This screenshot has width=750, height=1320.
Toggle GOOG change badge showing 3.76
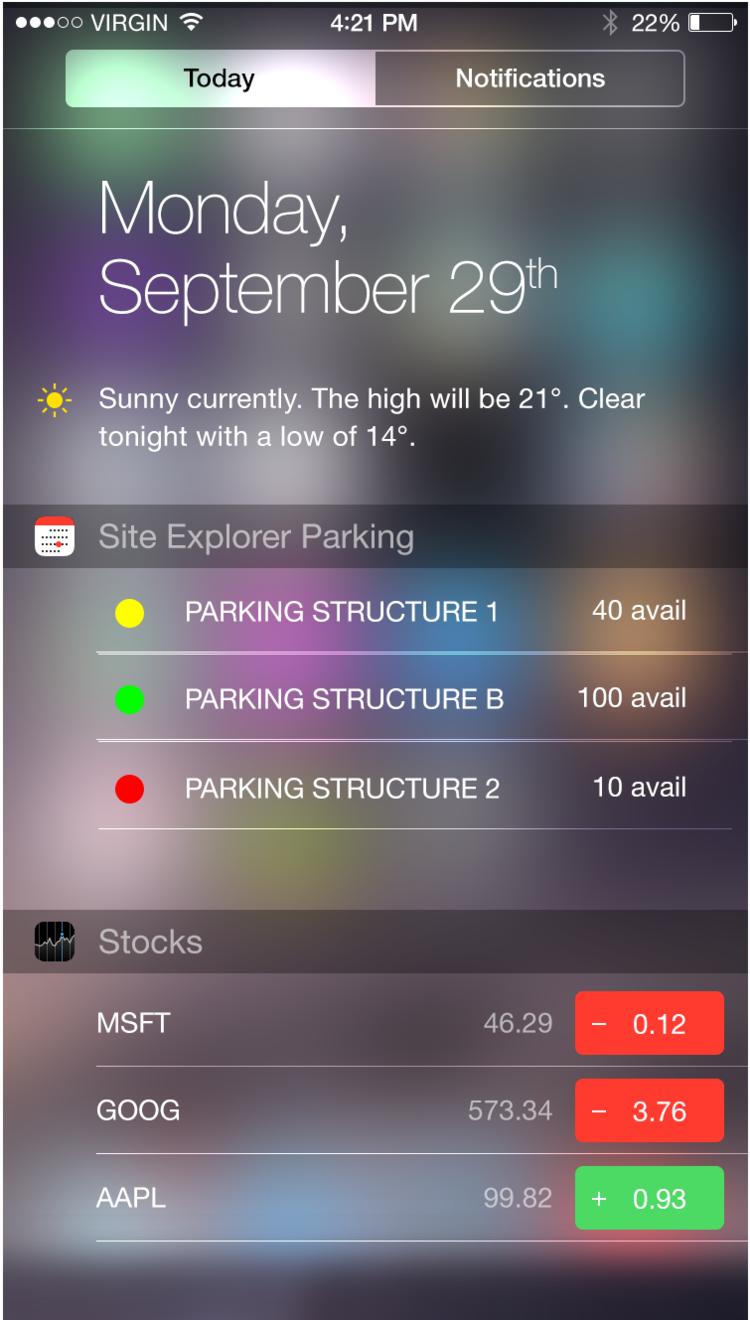tap(649, 1110)
